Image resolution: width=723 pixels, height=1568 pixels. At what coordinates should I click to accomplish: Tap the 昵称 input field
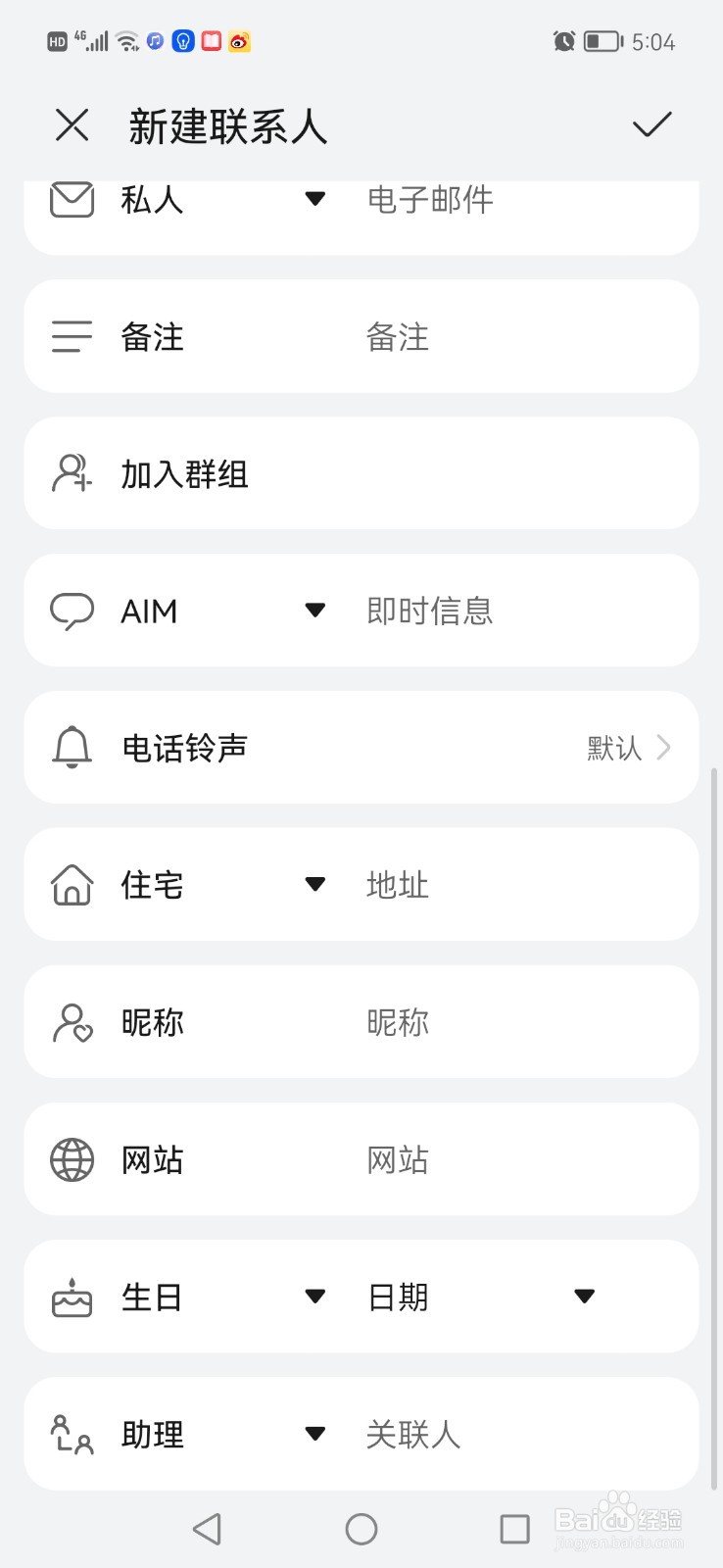tap(524, 1022)
